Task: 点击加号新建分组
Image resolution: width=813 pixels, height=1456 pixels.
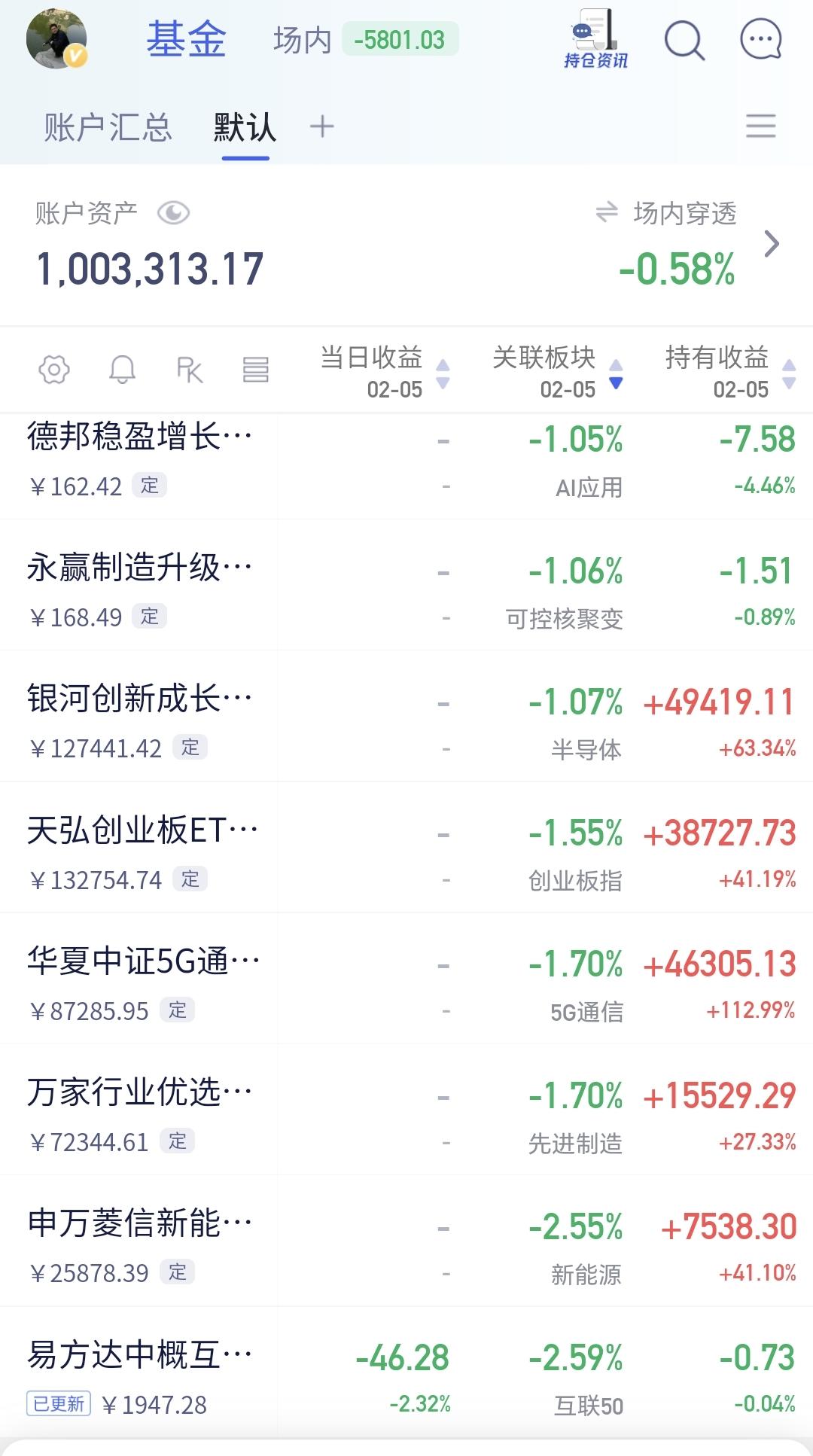Action: pos(322,126)
